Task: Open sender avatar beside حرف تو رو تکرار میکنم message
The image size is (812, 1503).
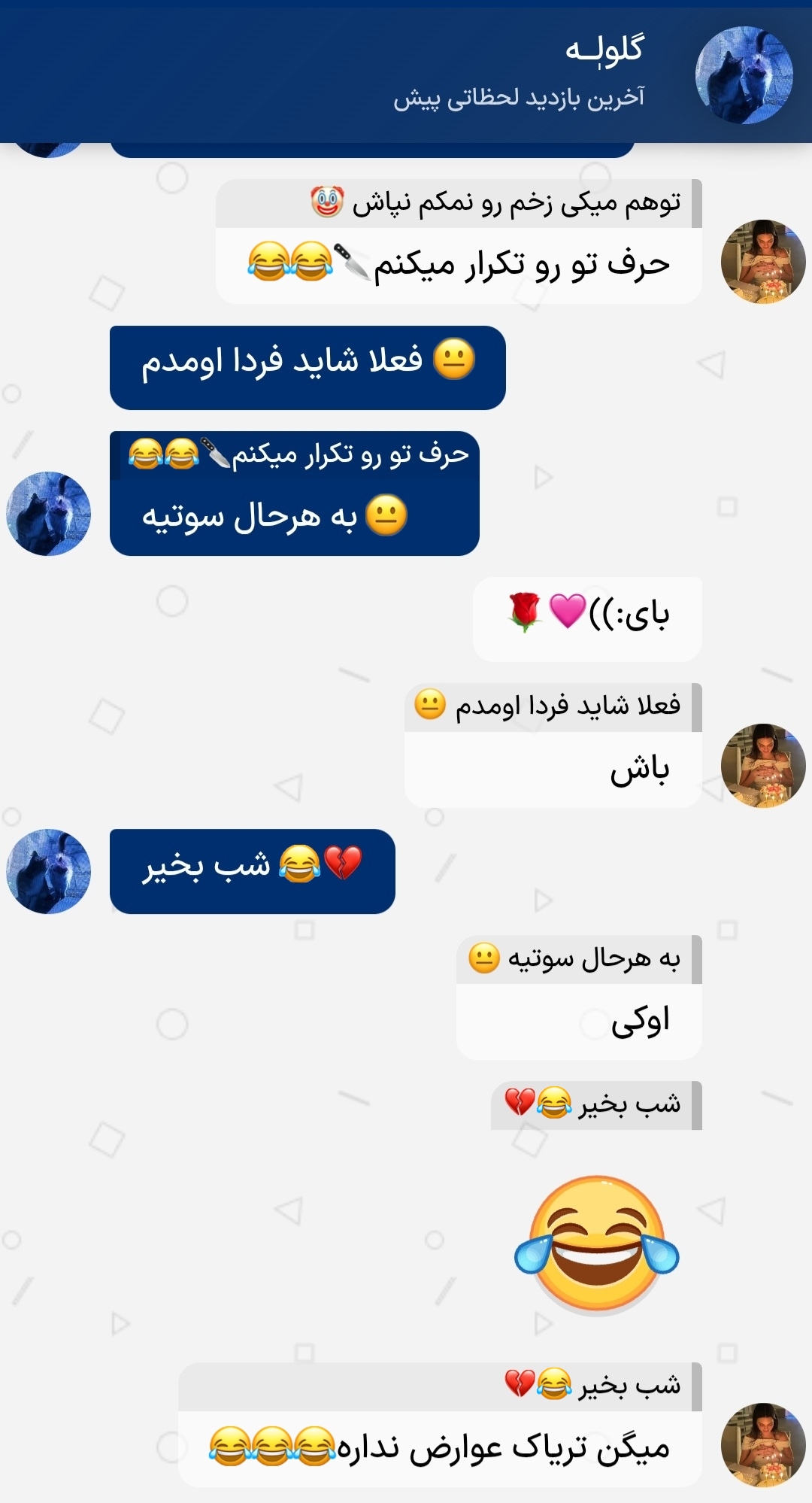Action: pyautogui.click(x=762, y=262)
